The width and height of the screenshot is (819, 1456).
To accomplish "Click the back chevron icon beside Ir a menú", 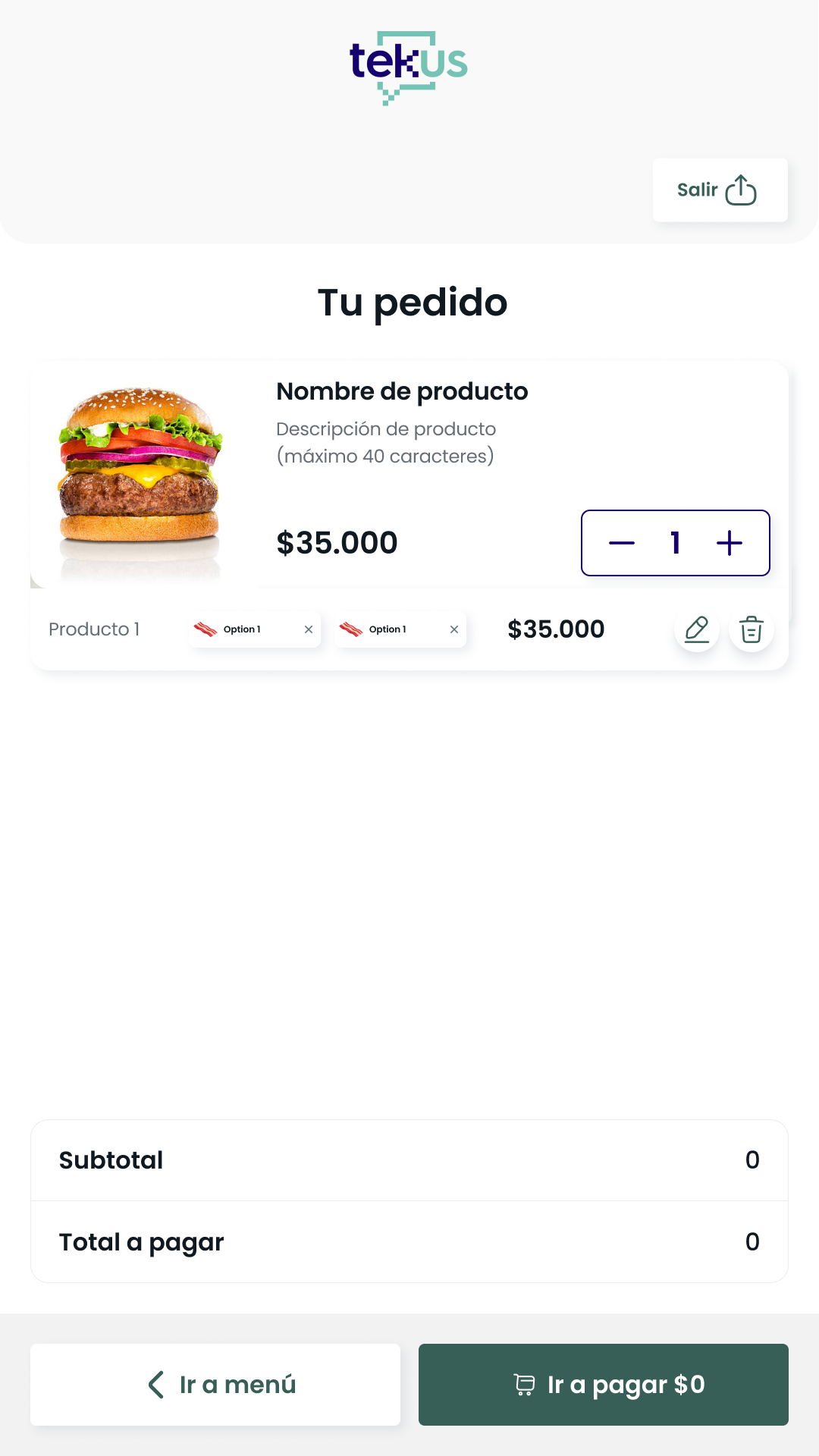I will 155,1384.
